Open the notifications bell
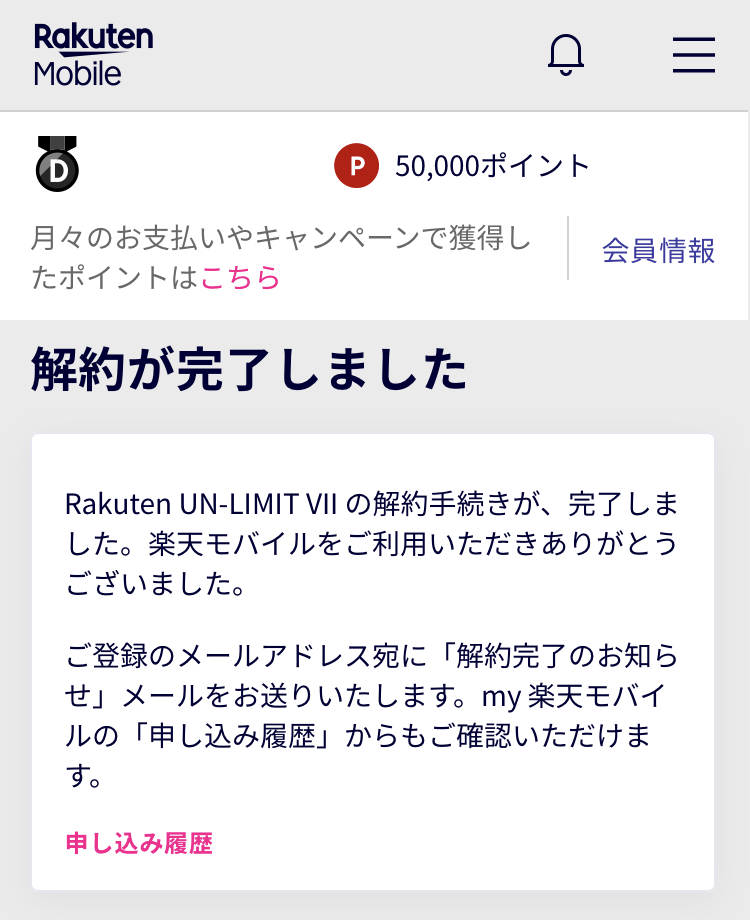 point(566,55)
